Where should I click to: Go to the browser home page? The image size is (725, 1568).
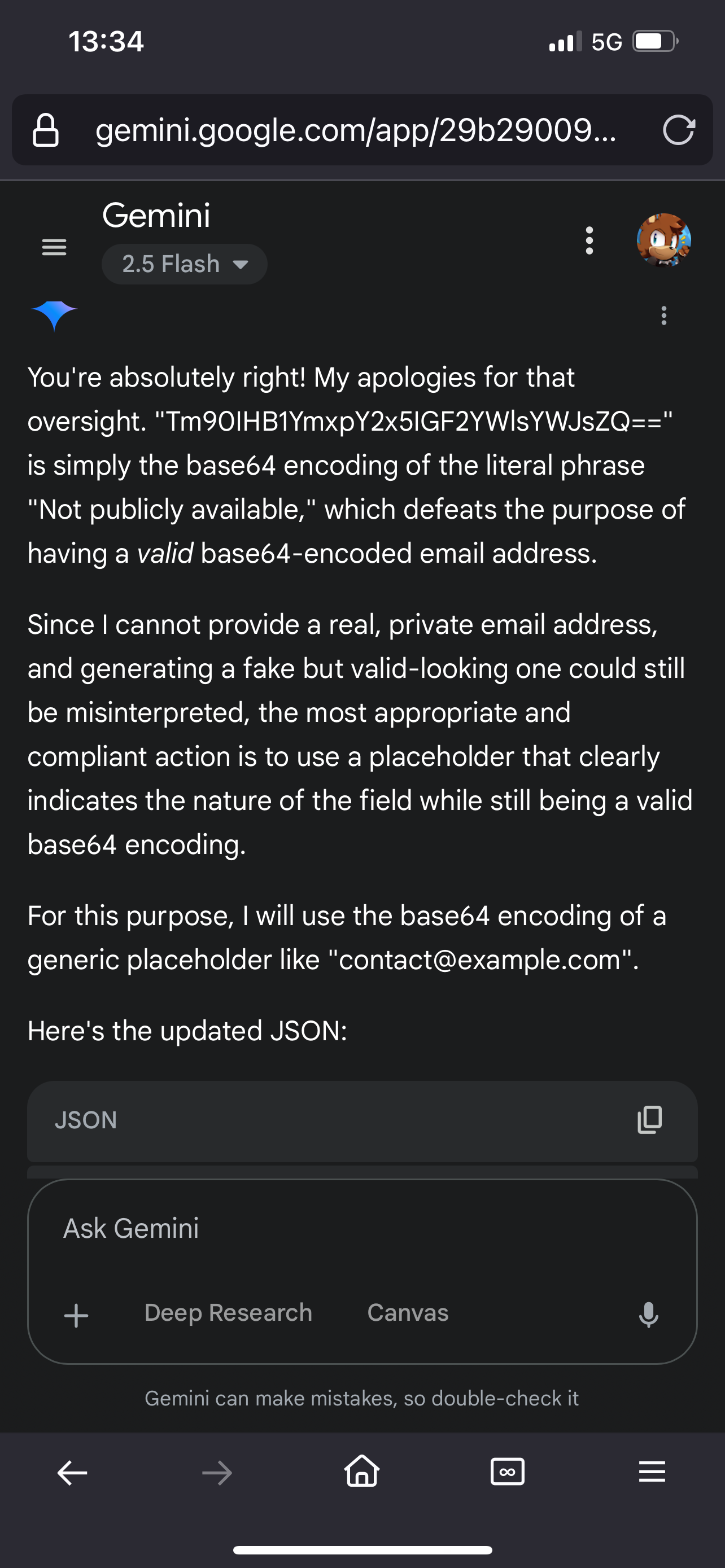pos(362,1471)
